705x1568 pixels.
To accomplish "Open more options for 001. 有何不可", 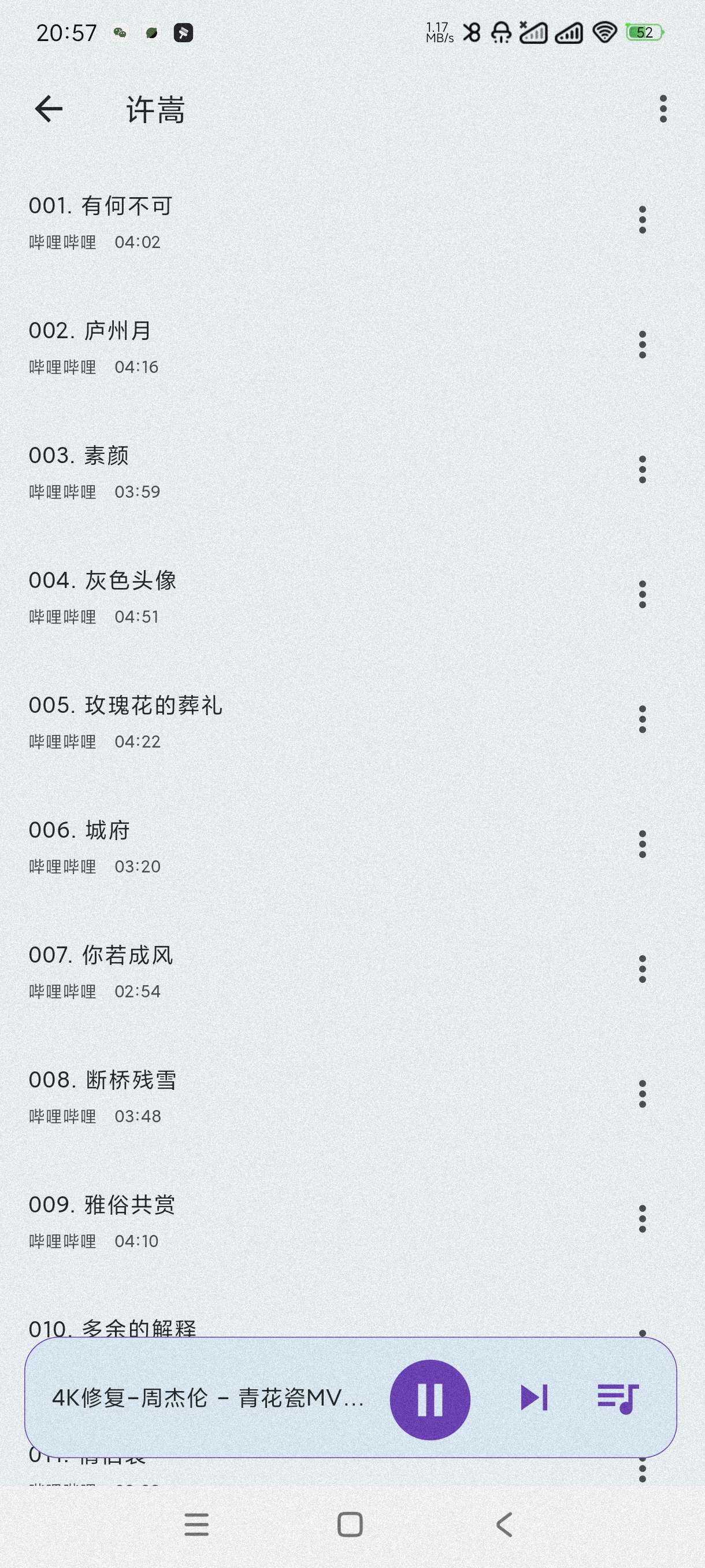I will (643, 220).
